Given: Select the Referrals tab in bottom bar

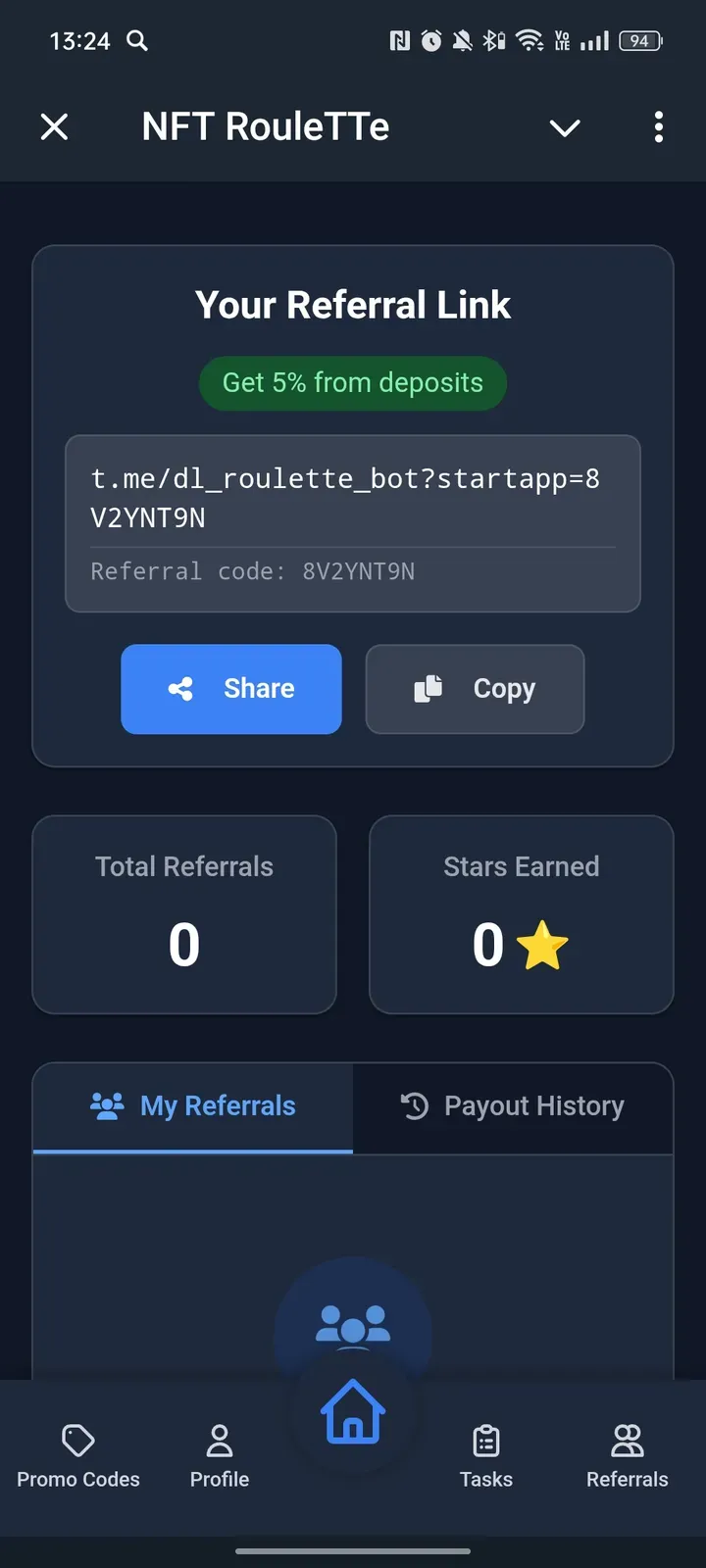Looking at the screenshot, I should click(x=627, y=1457).
